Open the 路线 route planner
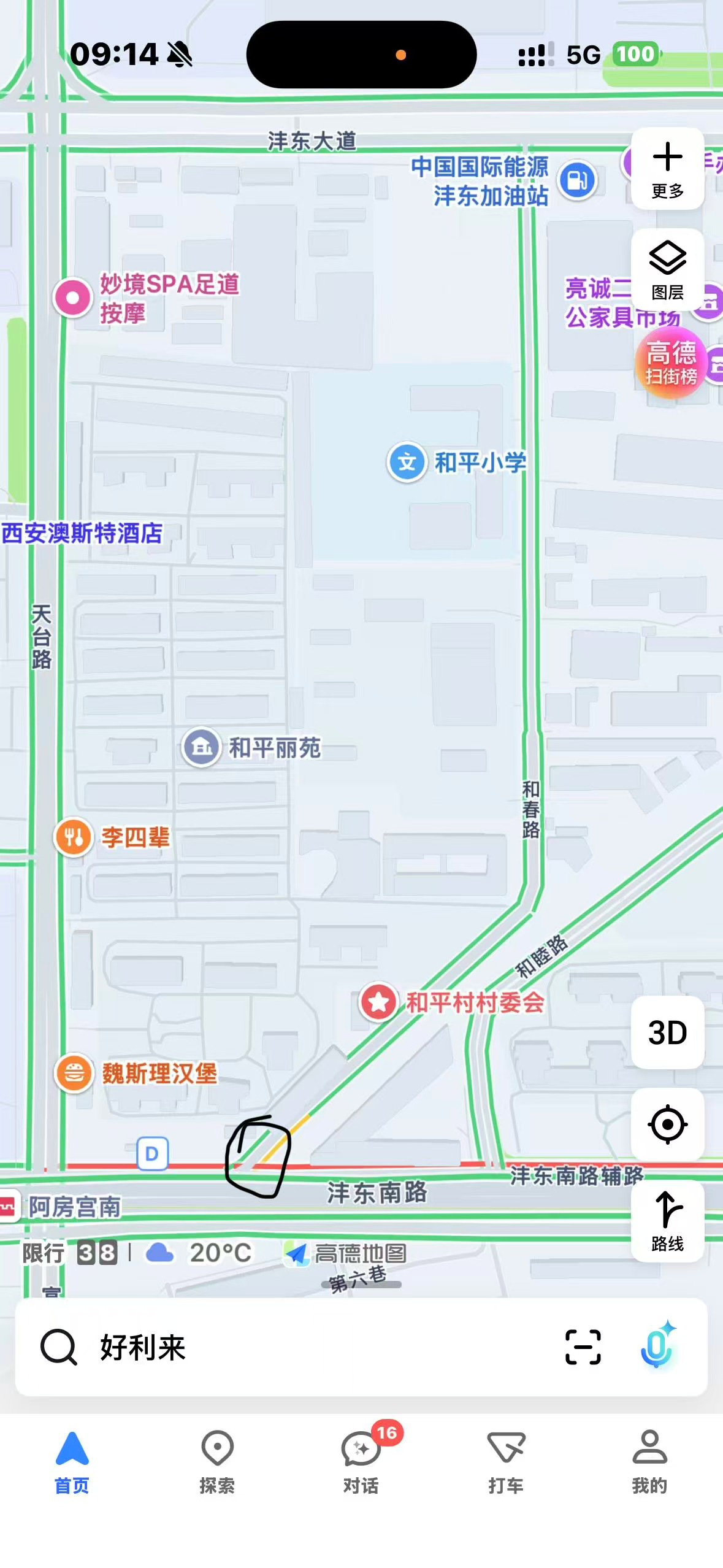Viewport: 723px width, 1568px height. click(667, 1221)
